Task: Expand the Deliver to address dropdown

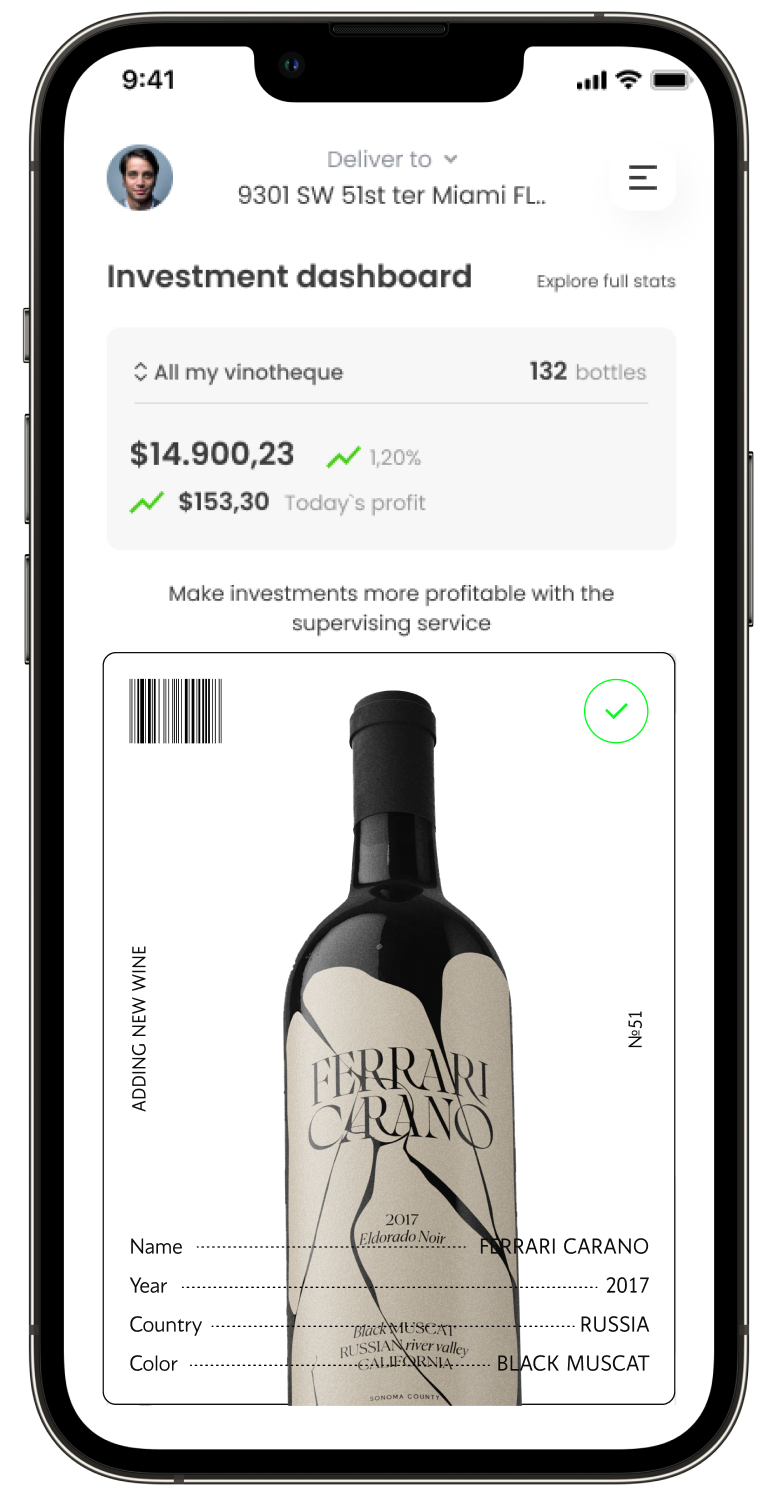Action: click(x=392, y=160)
